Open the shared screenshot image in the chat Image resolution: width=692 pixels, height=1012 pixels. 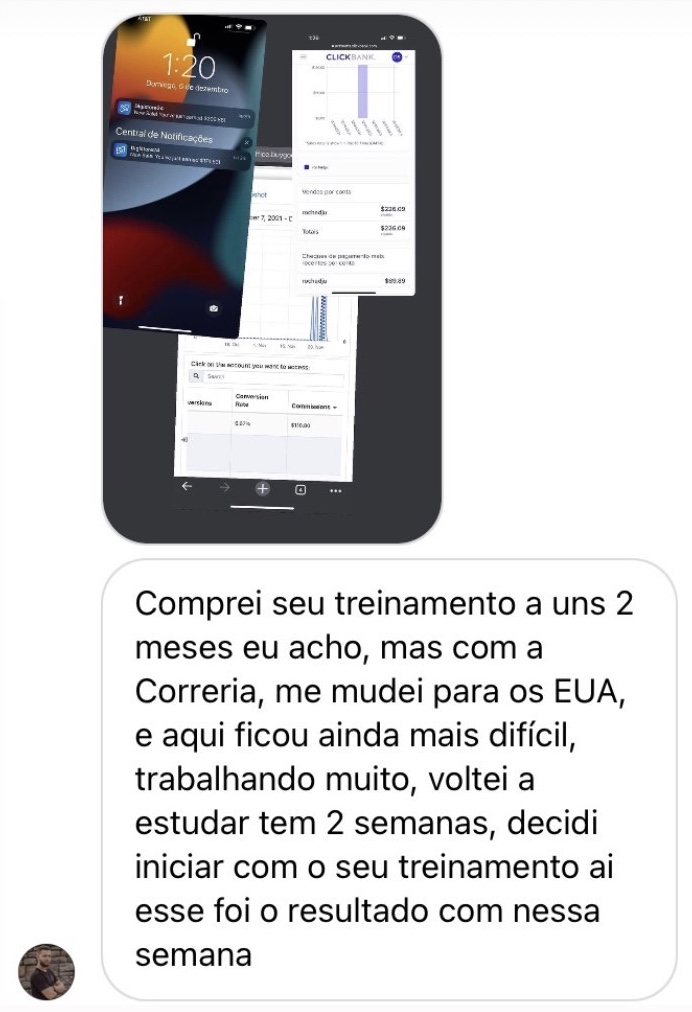click(272, 280)
